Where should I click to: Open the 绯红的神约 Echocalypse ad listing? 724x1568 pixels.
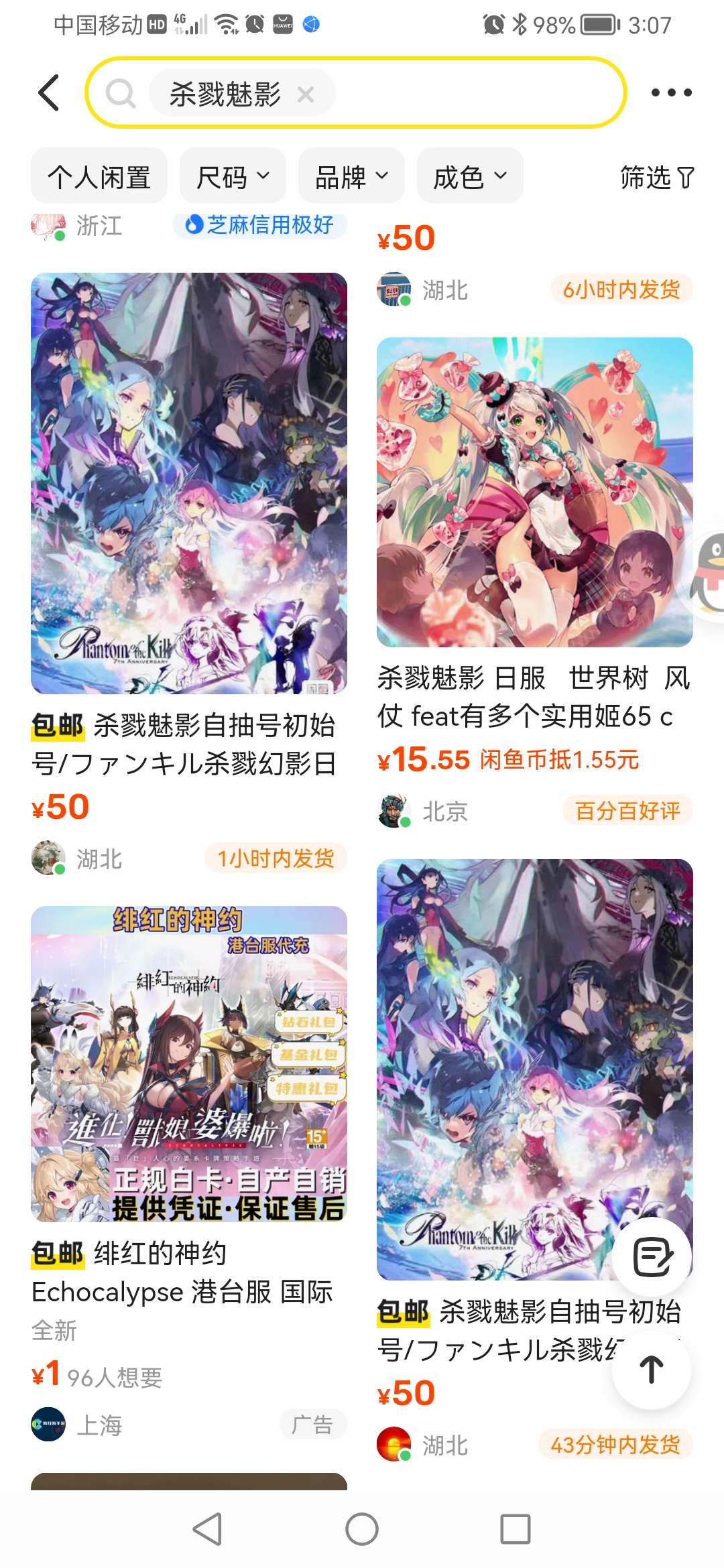coord(188,1064)
